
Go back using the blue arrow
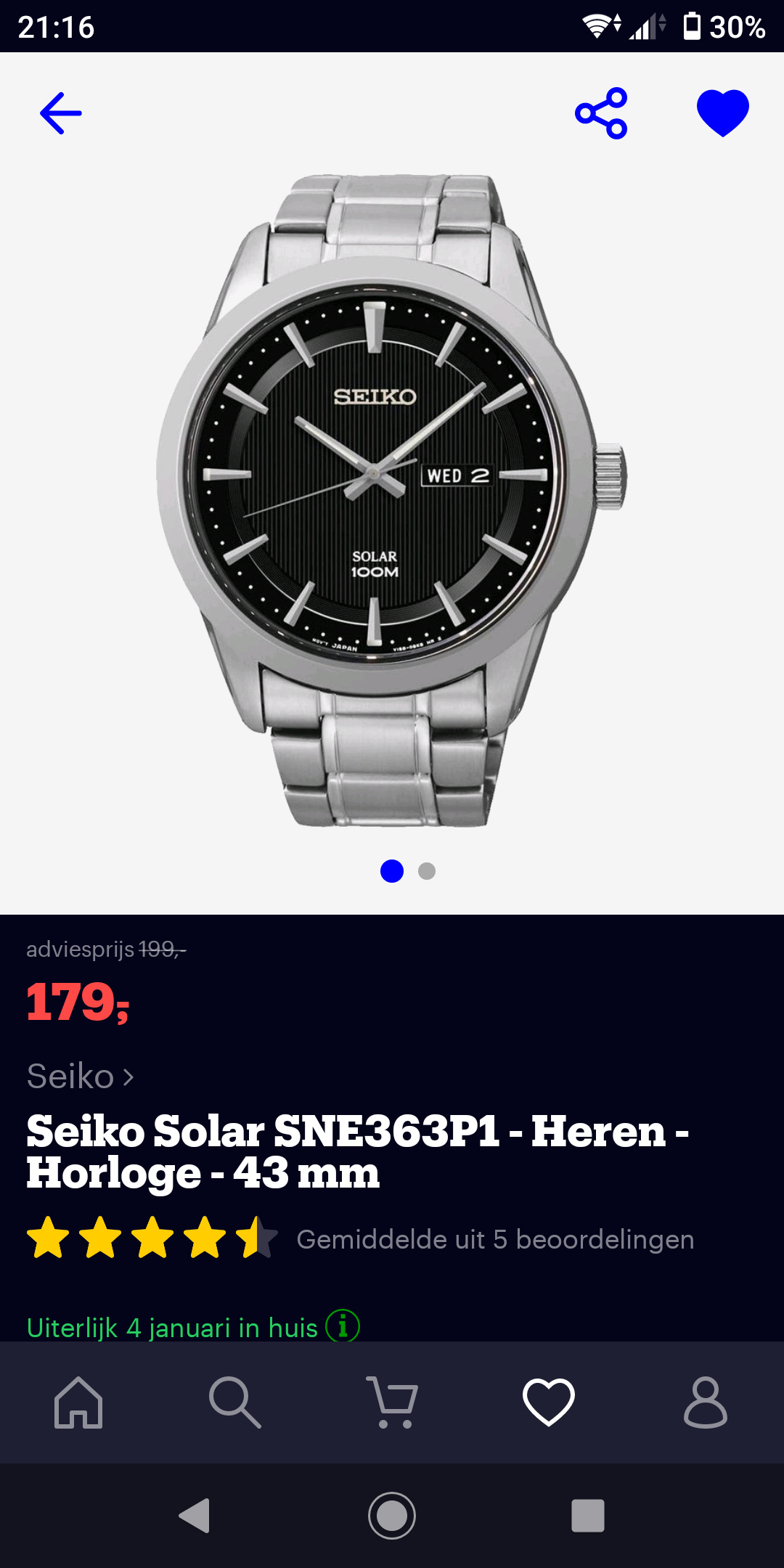coord(61,113)
